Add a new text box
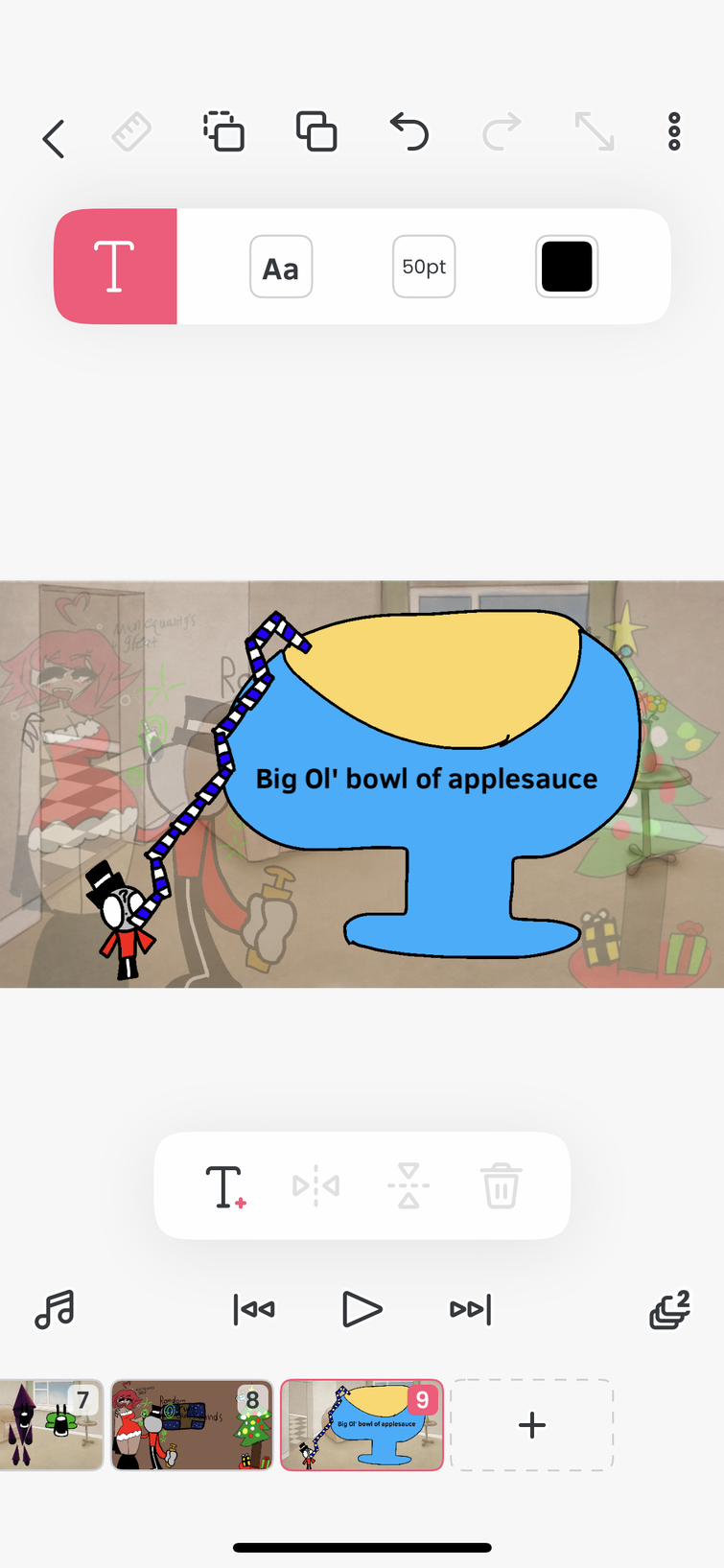Viewport: 724px width, 1568px height. (225, 1186)
